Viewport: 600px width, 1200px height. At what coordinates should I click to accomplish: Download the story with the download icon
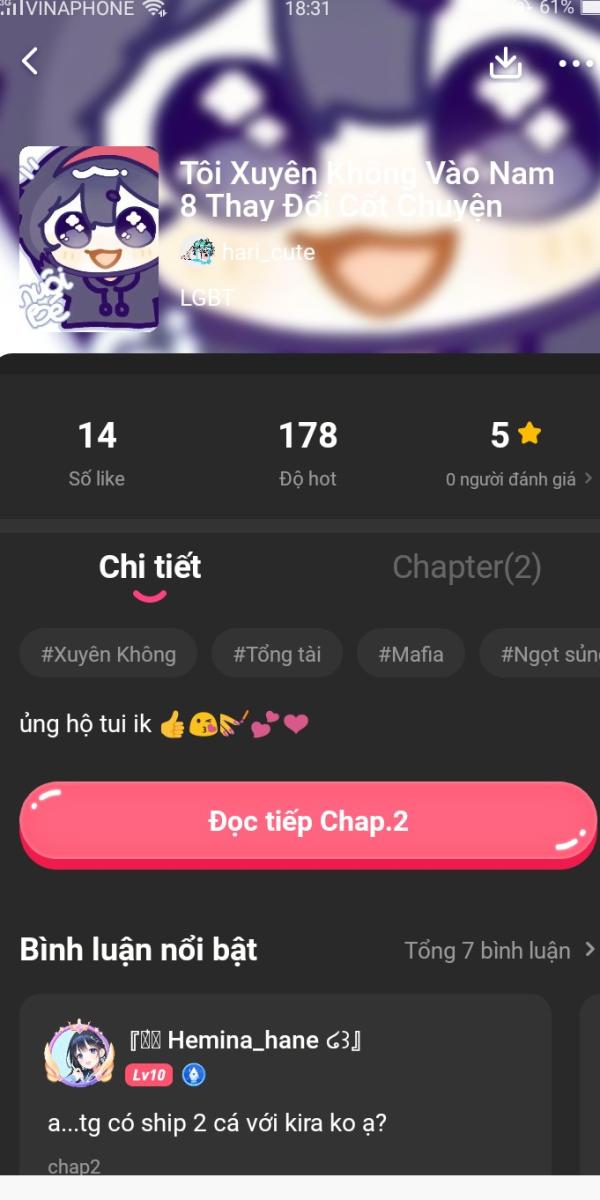(x=506, y=64)
